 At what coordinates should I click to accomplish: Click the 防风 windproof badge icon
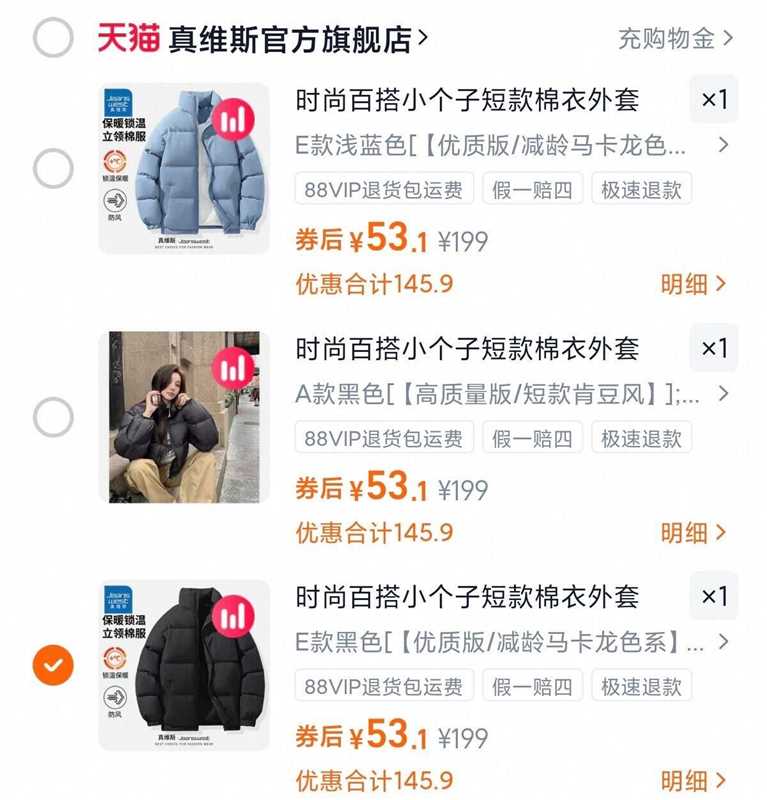click(114, 201)
